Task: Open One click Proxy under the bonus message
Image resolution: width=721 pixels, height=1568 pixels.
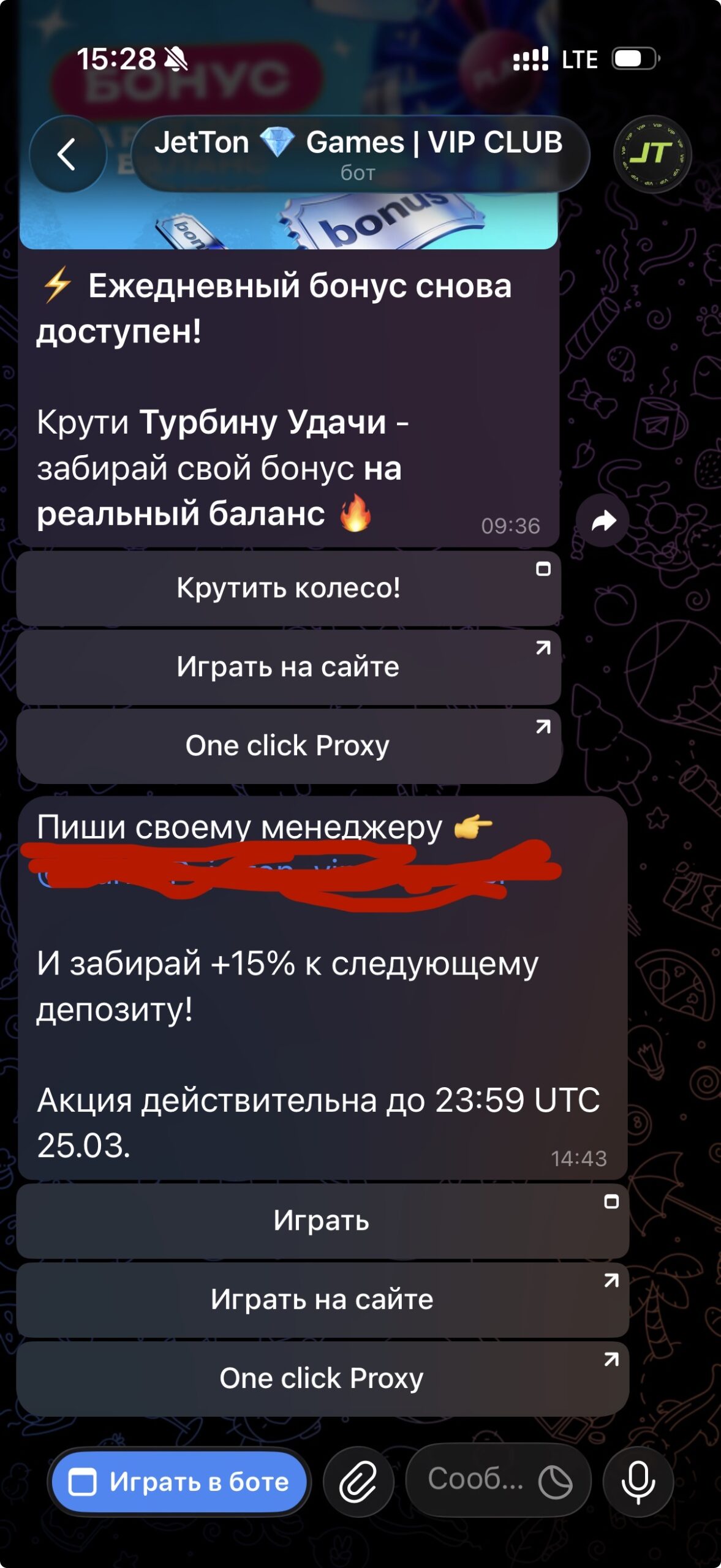Action: point(288,746)
